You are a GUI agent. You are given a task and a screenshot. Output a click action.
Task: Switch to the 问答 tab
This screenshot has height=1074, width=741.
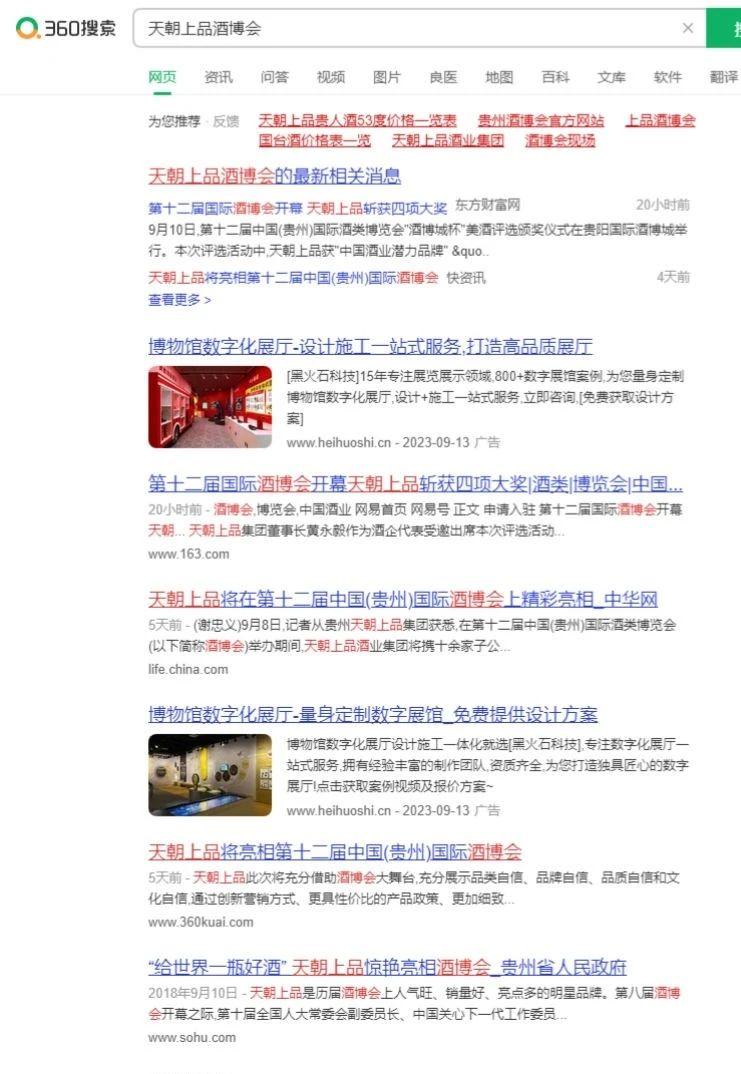tap(274, 77)
